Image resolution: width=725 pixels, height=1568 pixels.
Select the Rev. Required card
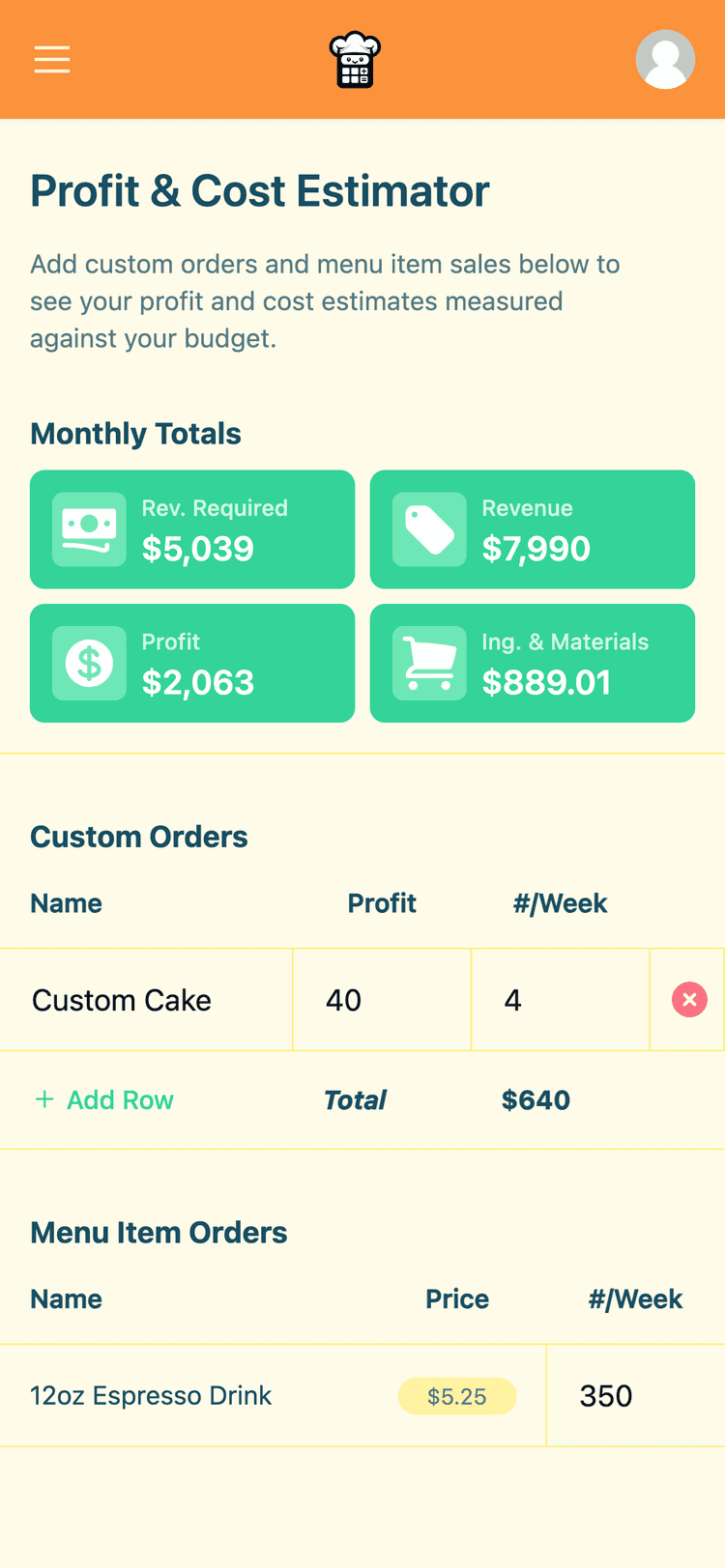[192, 529]
